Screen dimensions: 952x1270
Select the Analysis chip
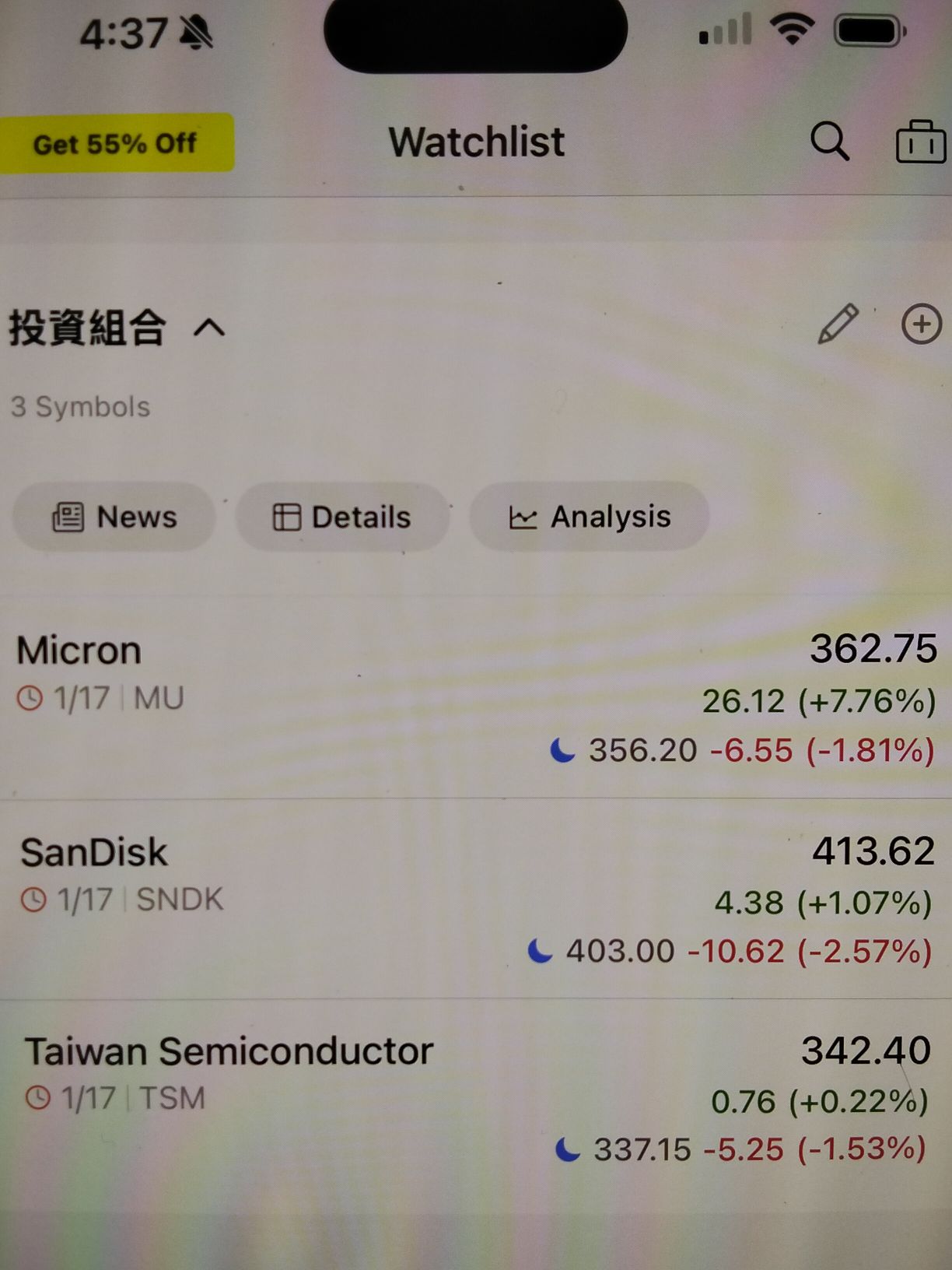[590, 517]
